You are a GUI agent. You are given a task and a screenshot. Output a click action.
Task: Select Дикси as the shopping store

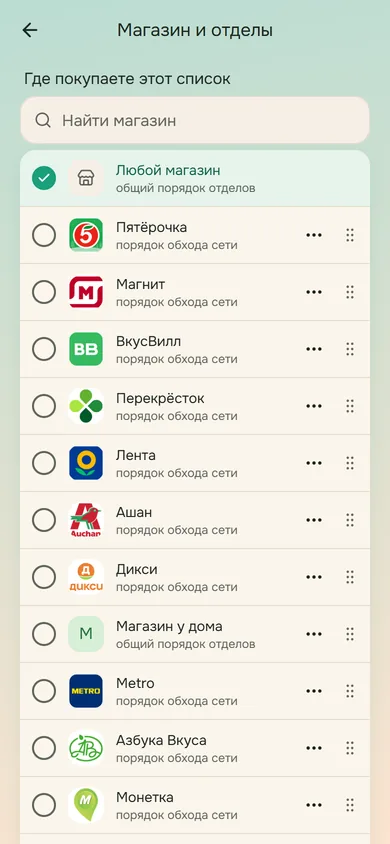[195, 578]
